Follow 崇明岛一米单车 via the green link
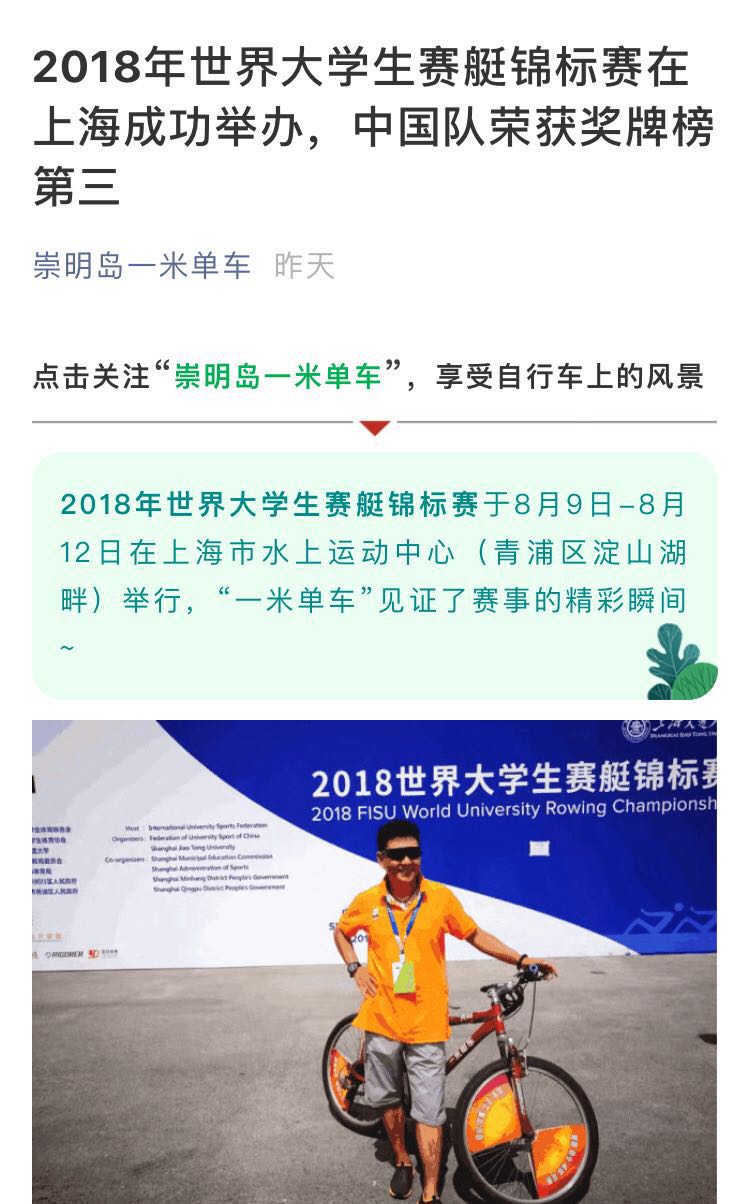 click(278, 377)
